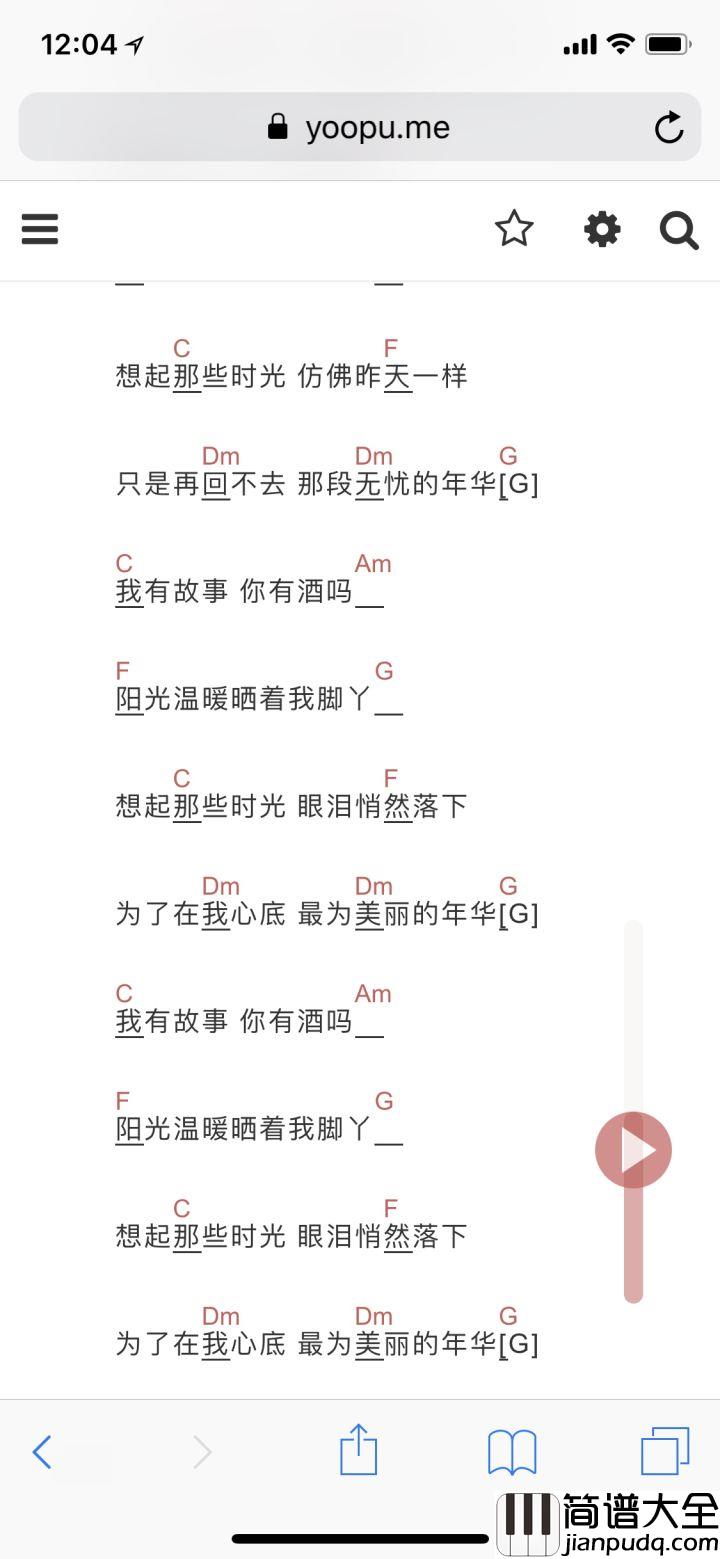Screen dimensions: 720x1559
Task: Open the hamburger menu
Action: coord(40,229)
